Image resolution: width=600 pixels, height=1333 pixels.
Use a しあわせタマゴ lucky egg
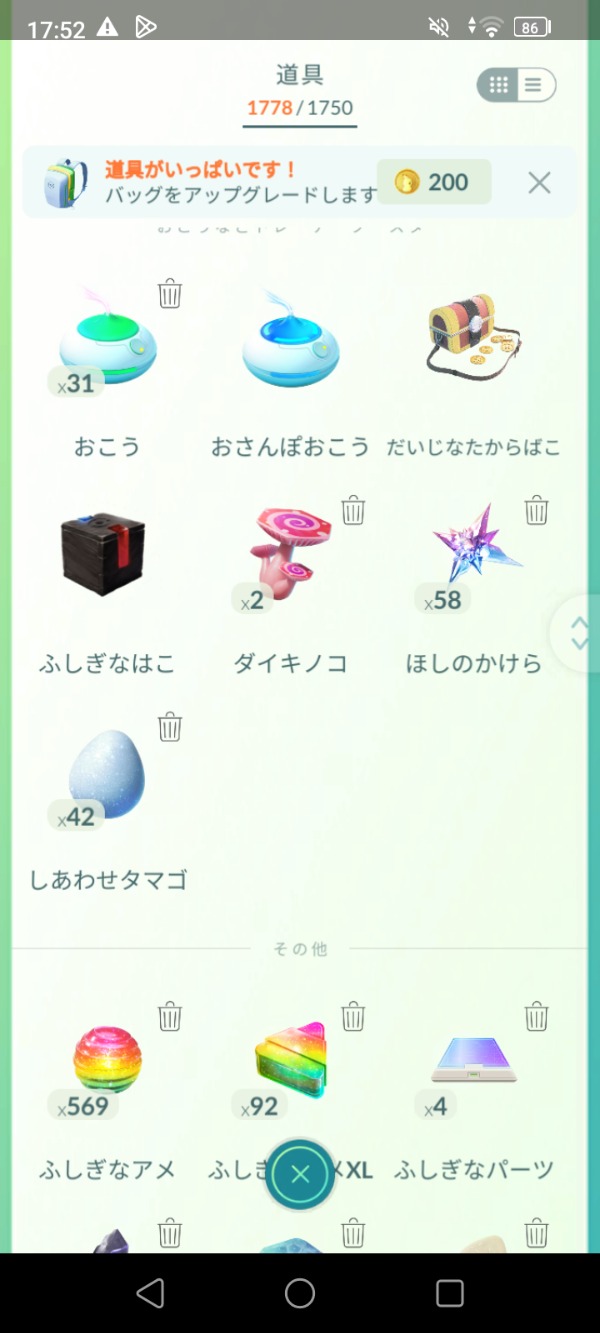[107, 775]
